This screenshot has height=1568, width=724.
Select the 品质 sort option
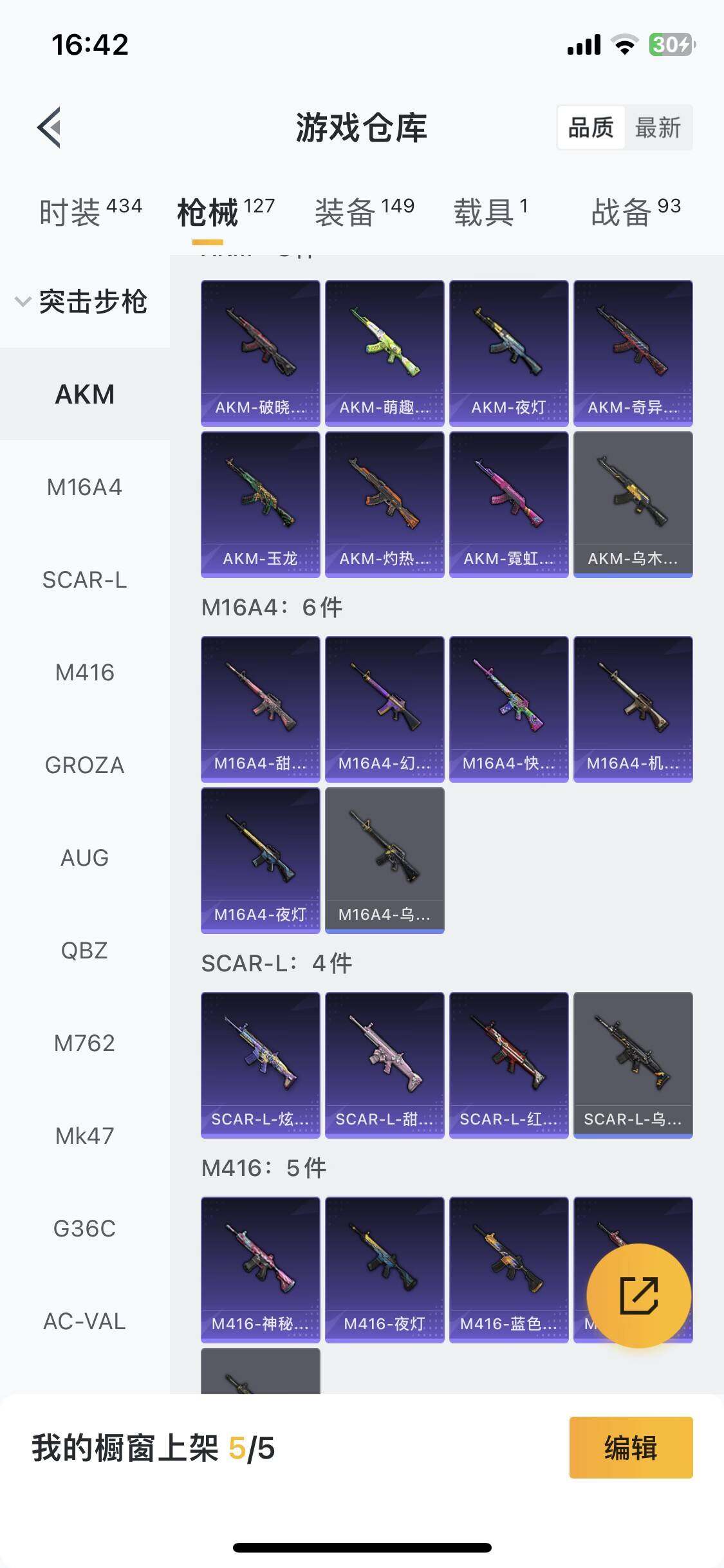point(591,127)
